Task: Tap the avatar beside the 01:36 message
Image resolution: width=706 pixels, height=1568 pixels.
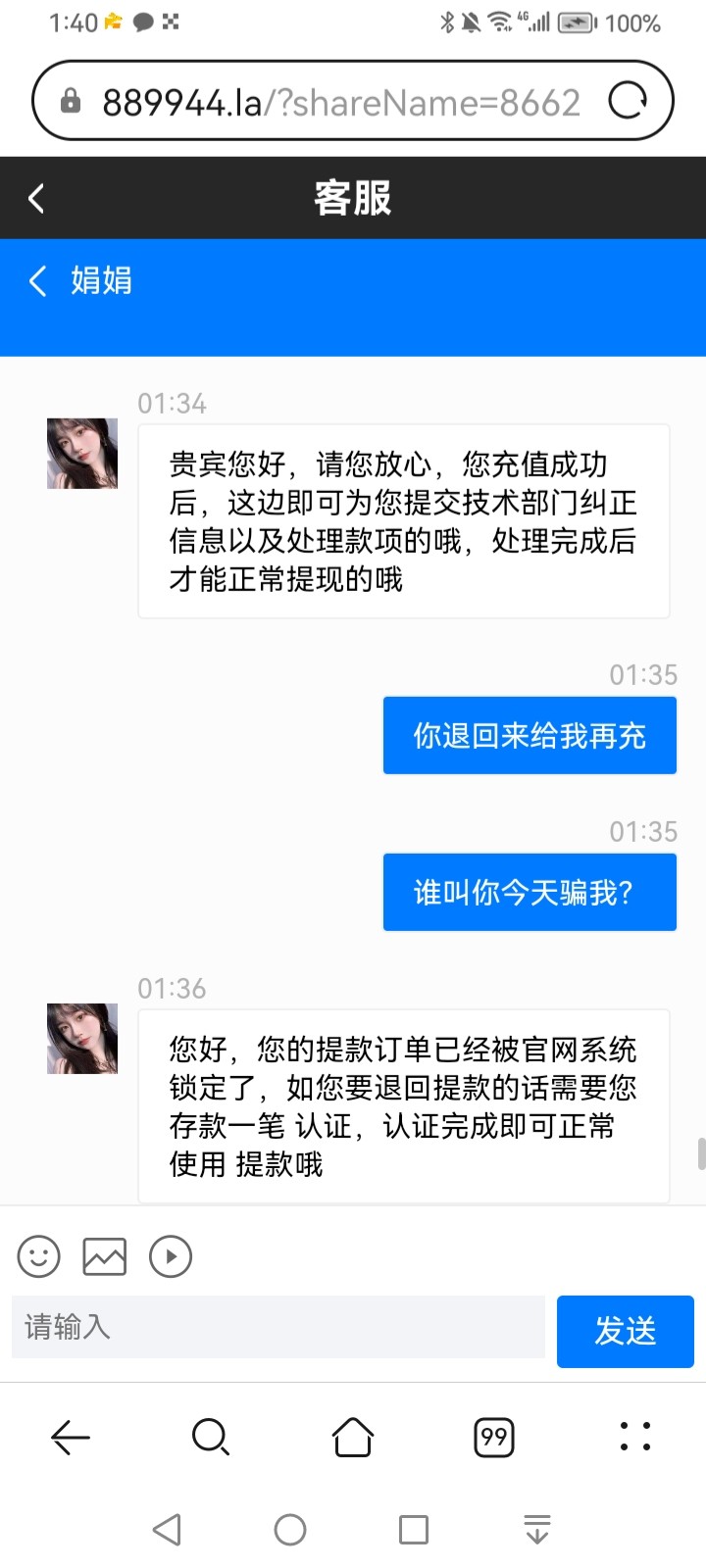Action: 81,1039
